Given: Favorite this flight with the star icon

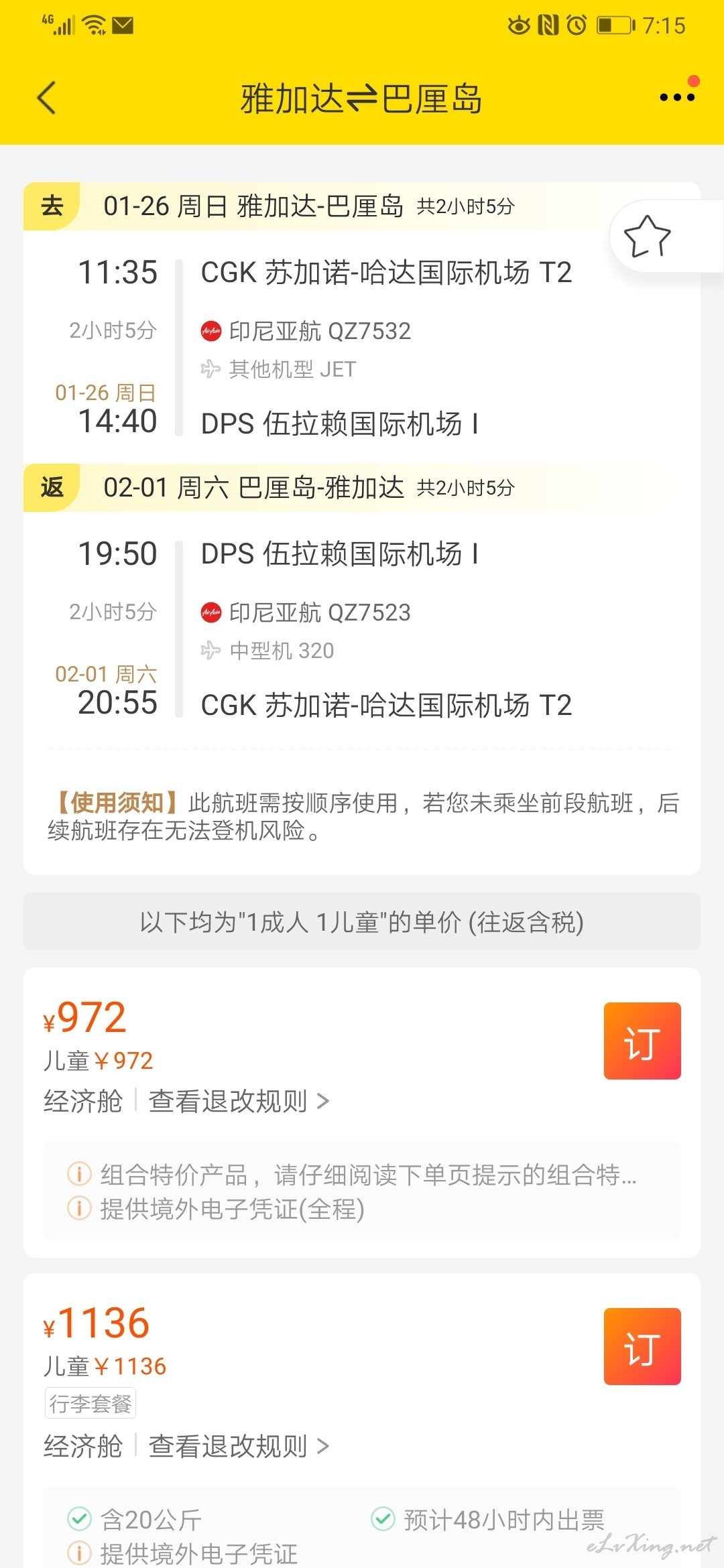Looking at the screenshot, I should point(647,236).
